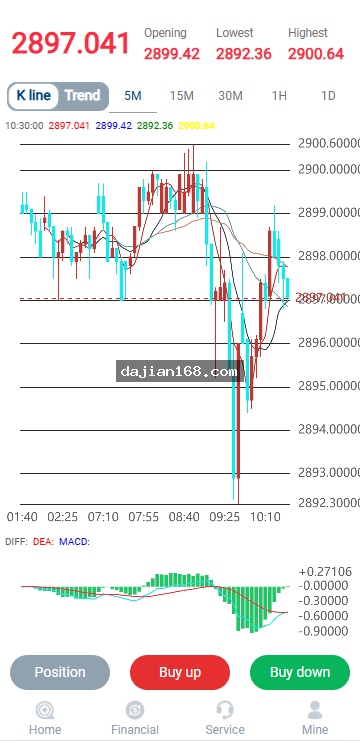Viewport: 360px width, 741px height.
Task: Switch to K line chart view
Action: pos(33,96)
